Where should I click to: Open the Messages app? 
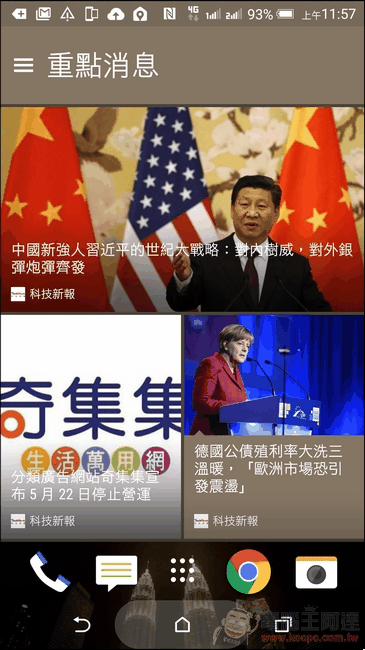point(116,572)
